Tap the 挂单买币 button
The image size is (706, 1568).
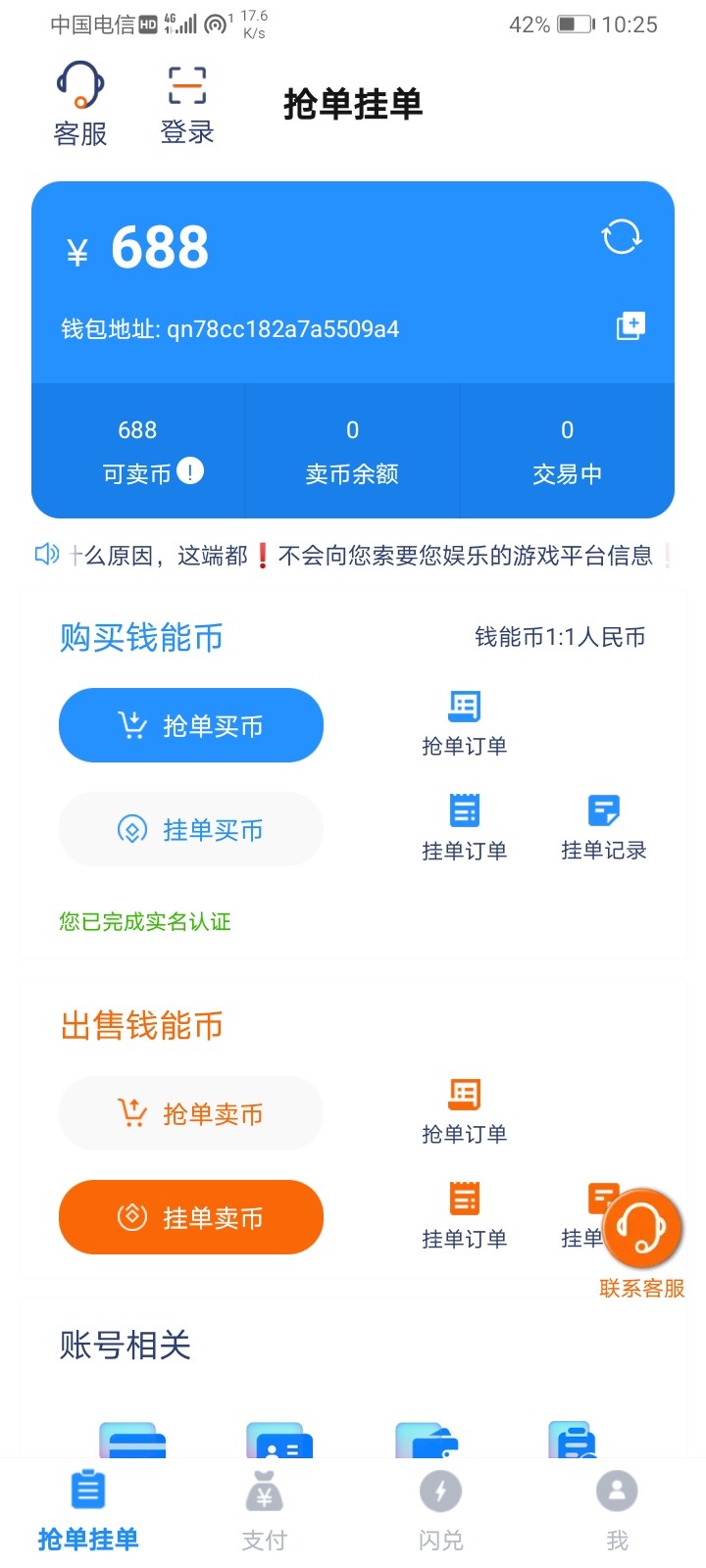[191, 829]
